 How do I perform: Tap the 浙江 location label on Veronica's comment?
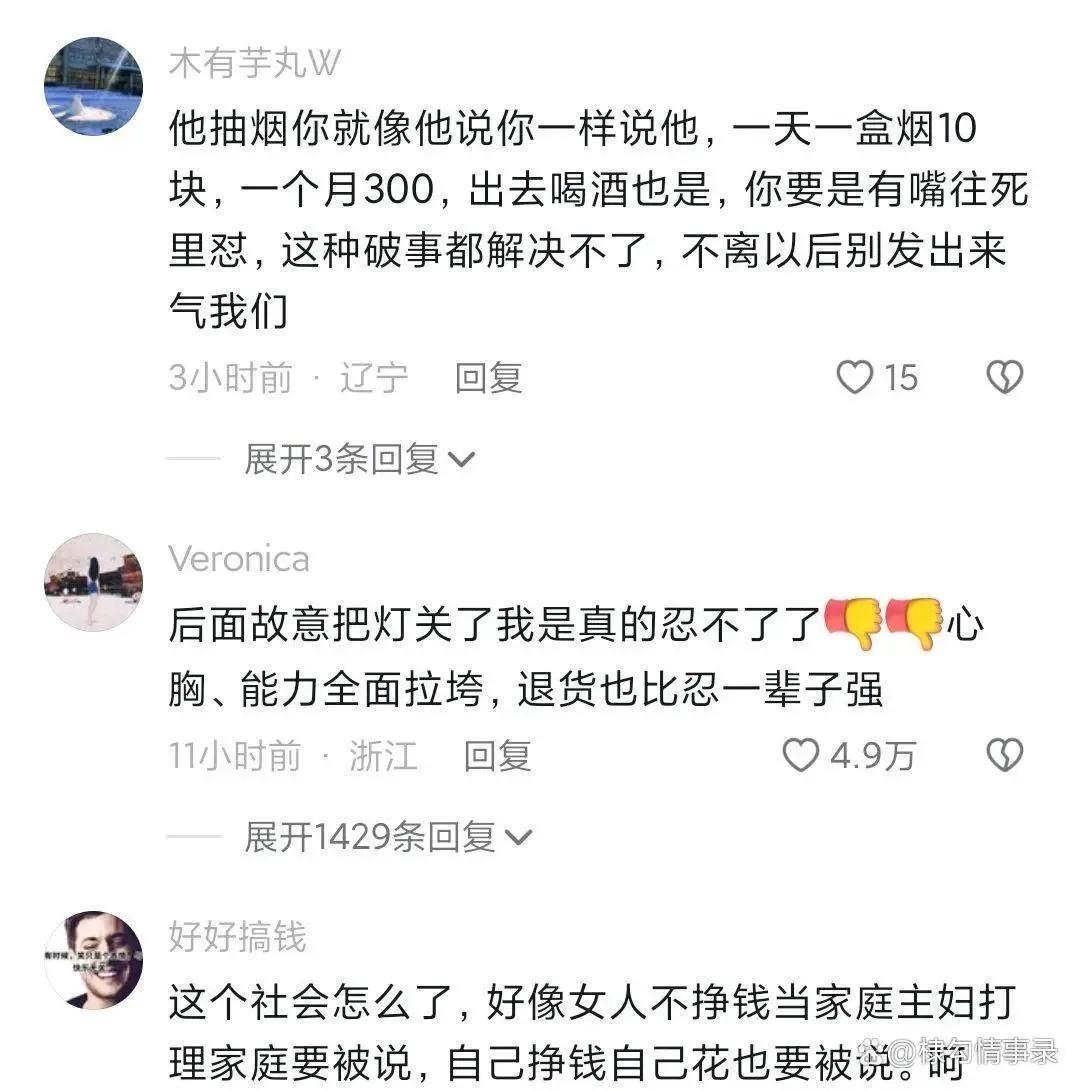pyautogui.click(x=384, y=757)
